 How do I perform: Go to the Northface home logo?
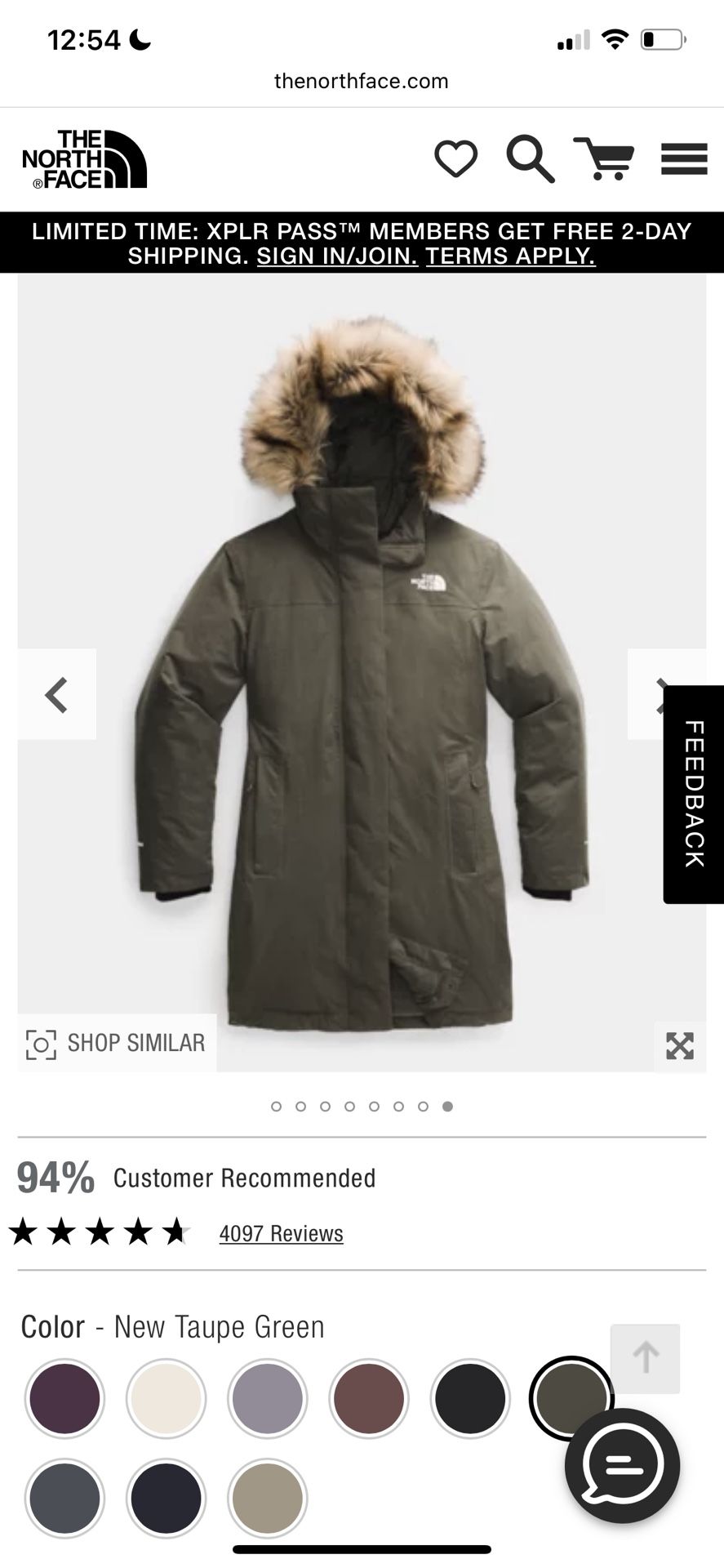click(85, 159)
